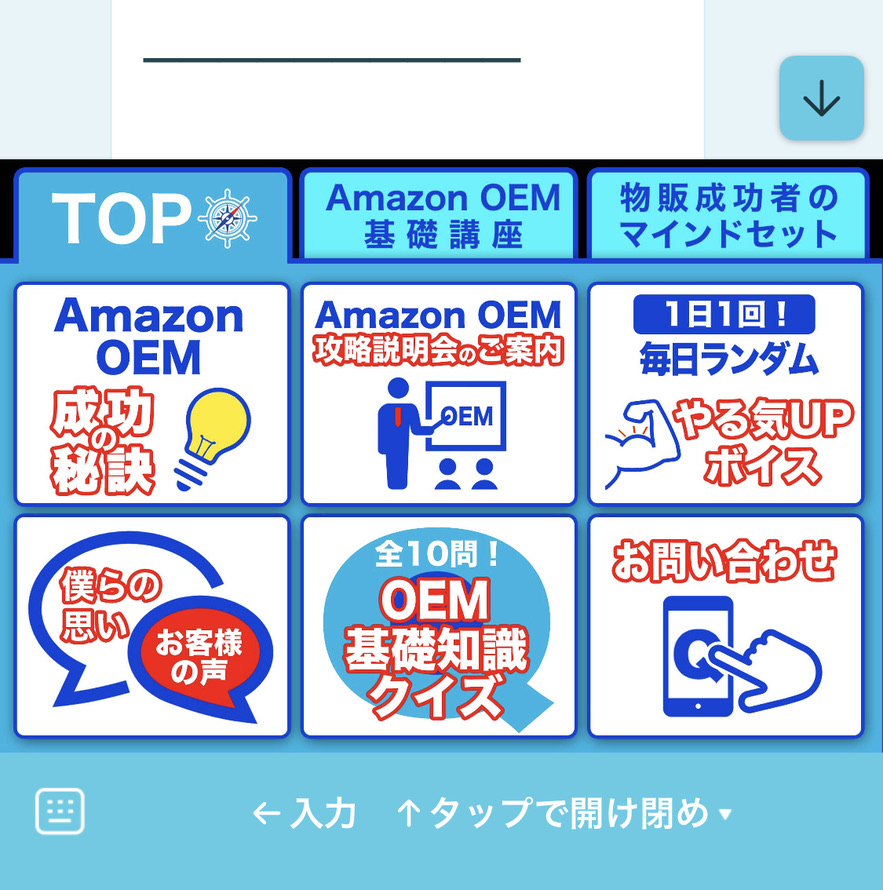The width and height of the screenshot is (883, 890).
Task: Open the 物販成功者のマインドセット tab
Action: tap(727, 215)
